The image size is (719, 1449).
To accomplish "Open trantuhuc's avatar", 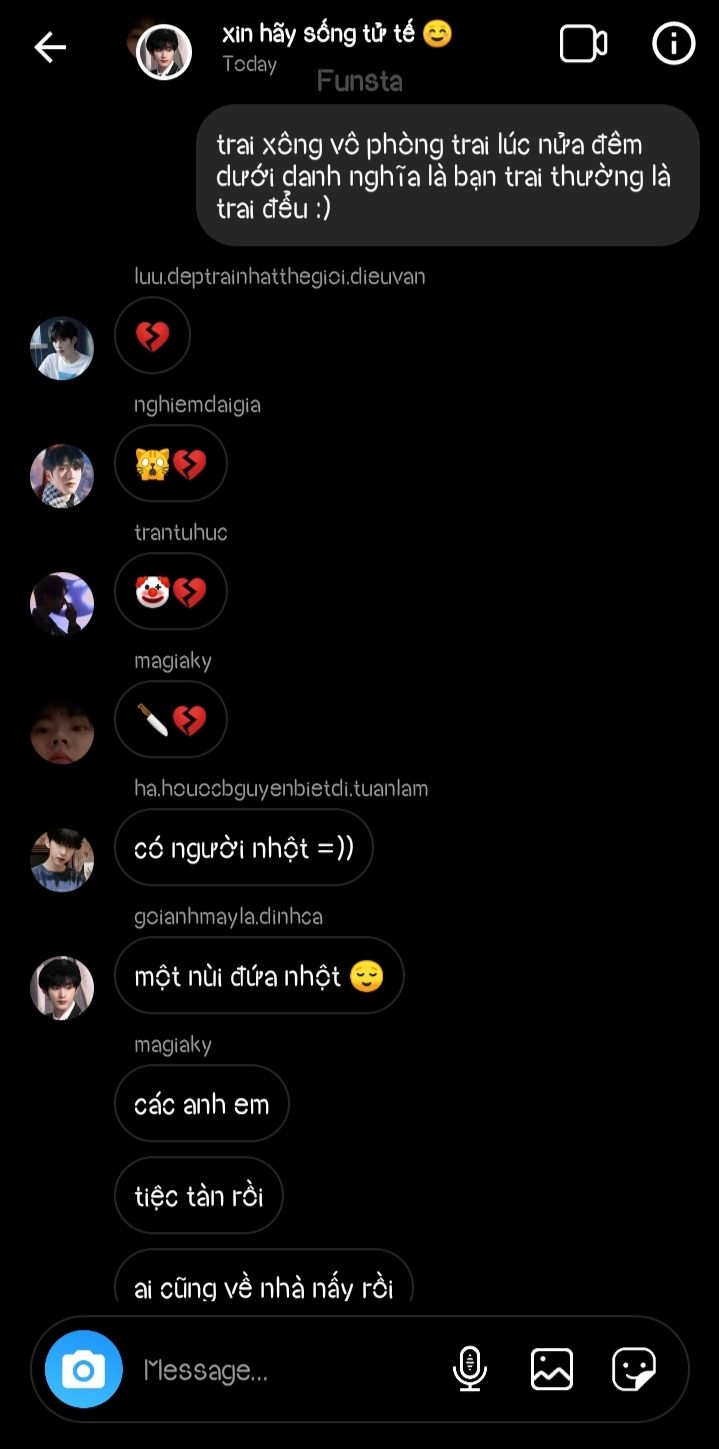I will pos(62,604).
